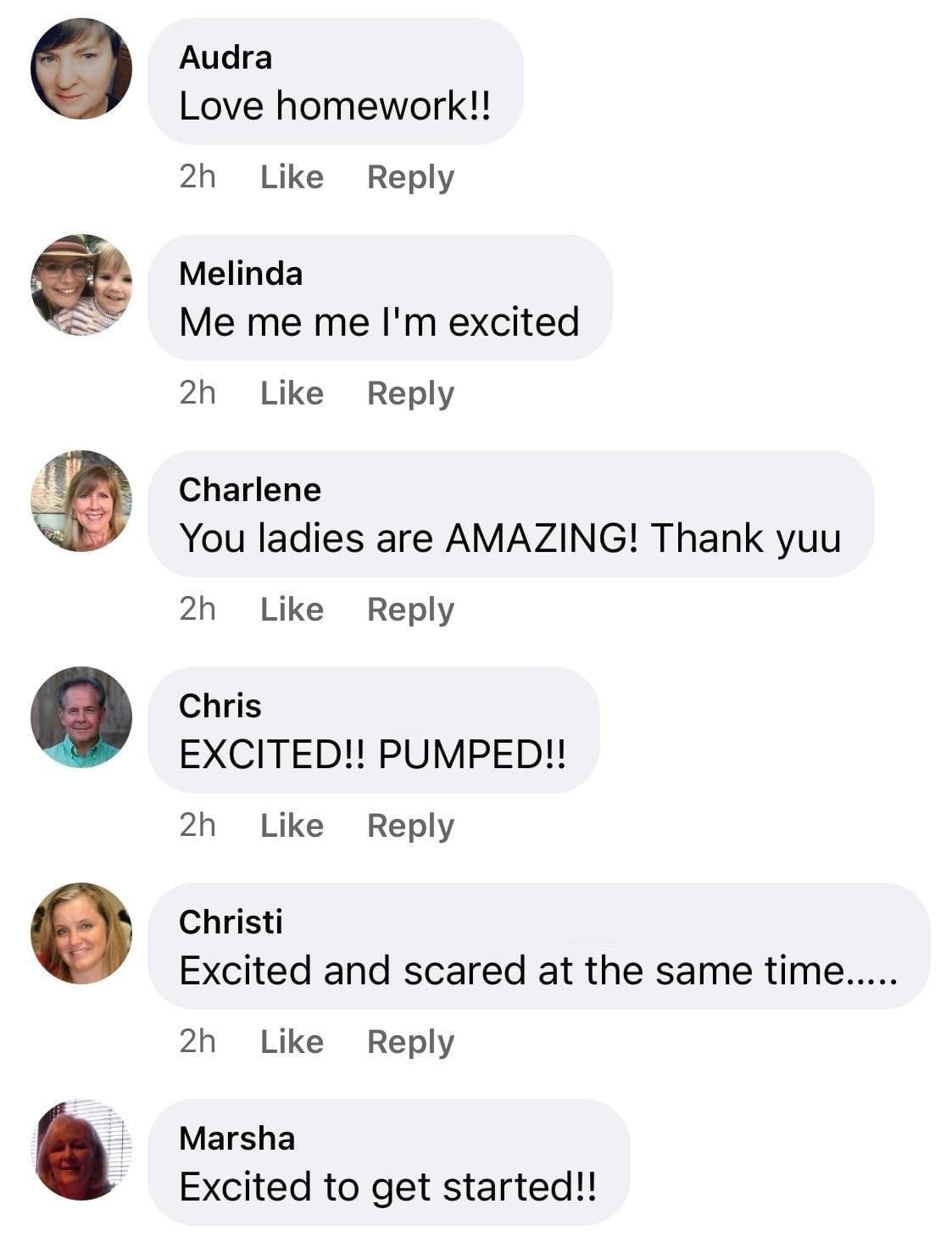Open Christi's profile picture

pos(81,933)
